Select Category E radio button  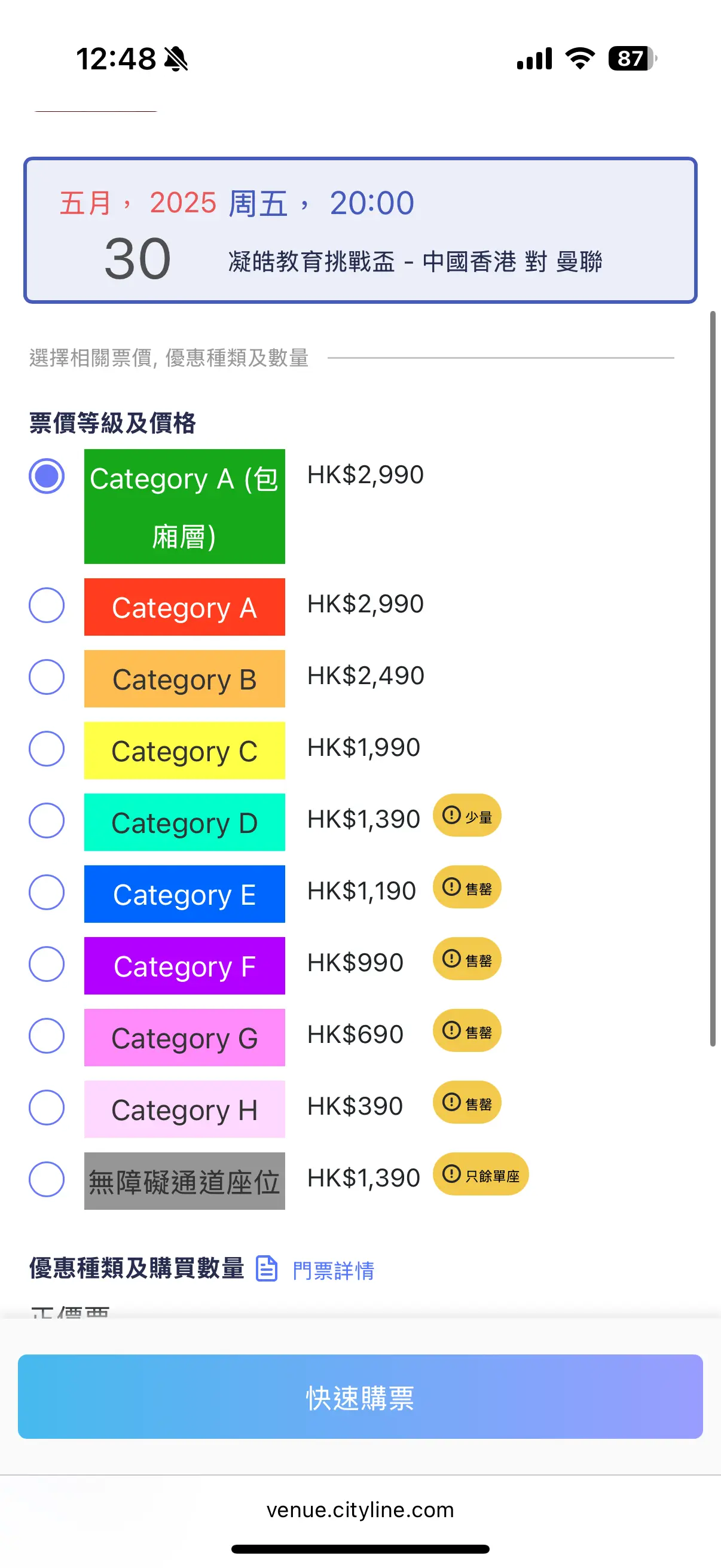click(47, 892)
